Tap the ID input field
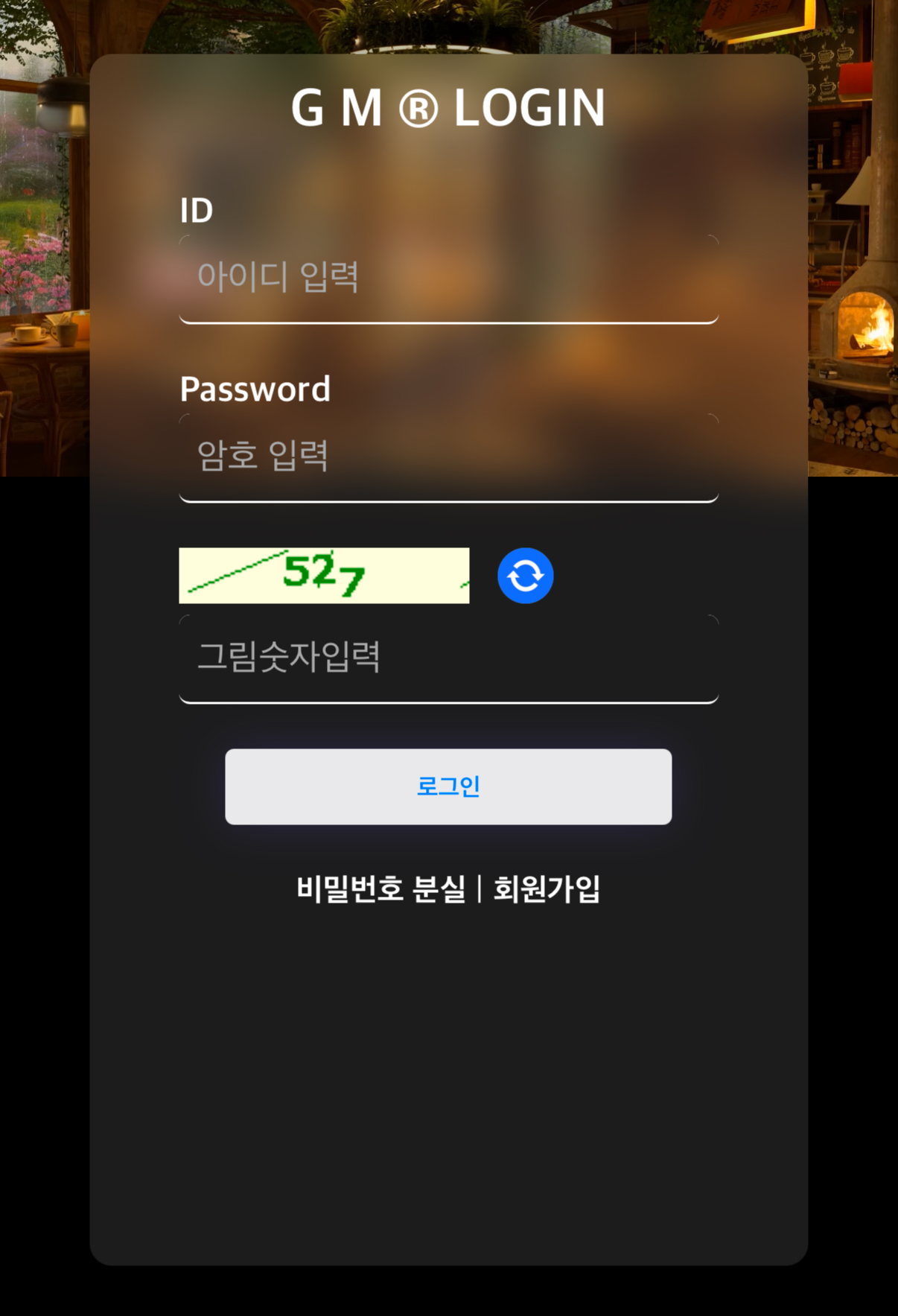 click(x=448, y=278)
